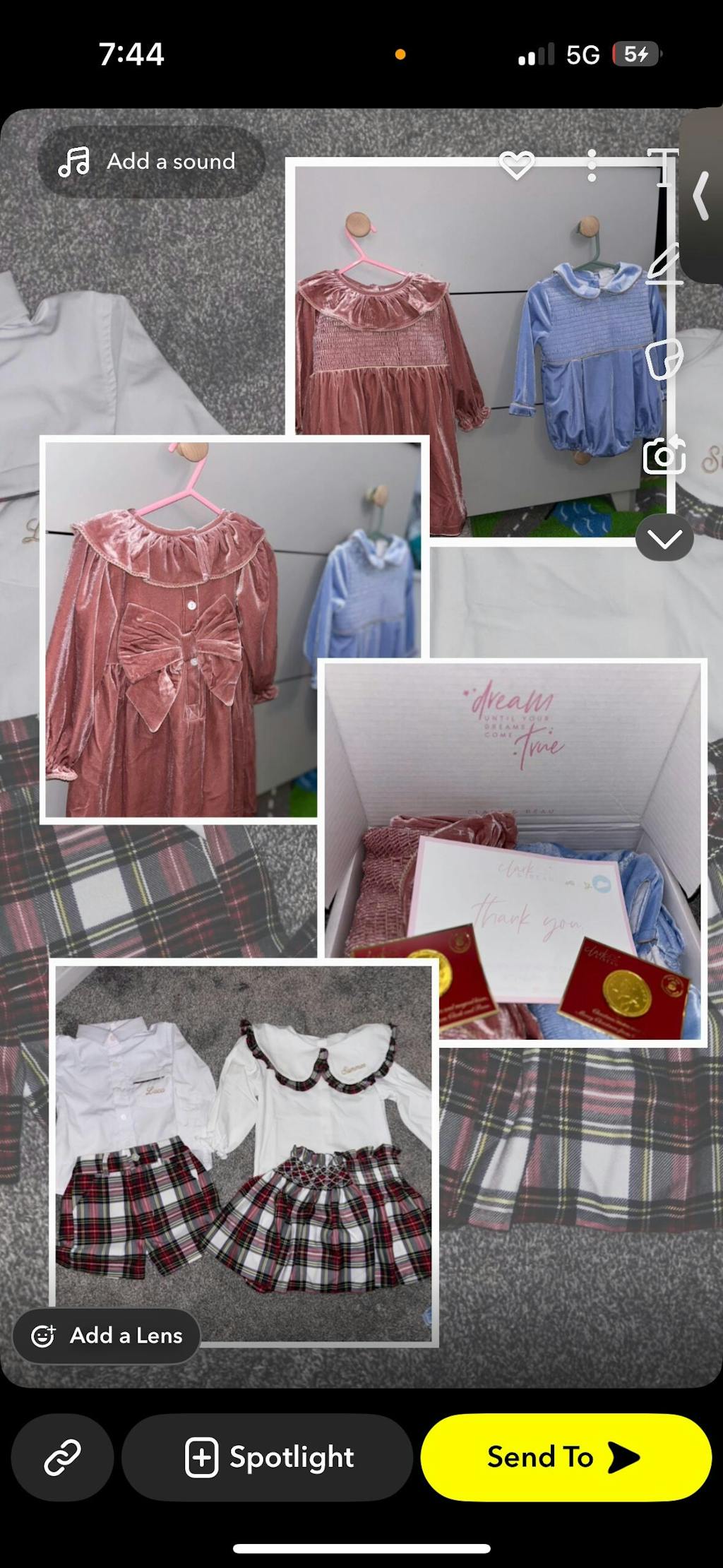The width and height of the screenshot is (723, 1568).
Task: Post to Spotlight
Action: [x=268, y=1457]
